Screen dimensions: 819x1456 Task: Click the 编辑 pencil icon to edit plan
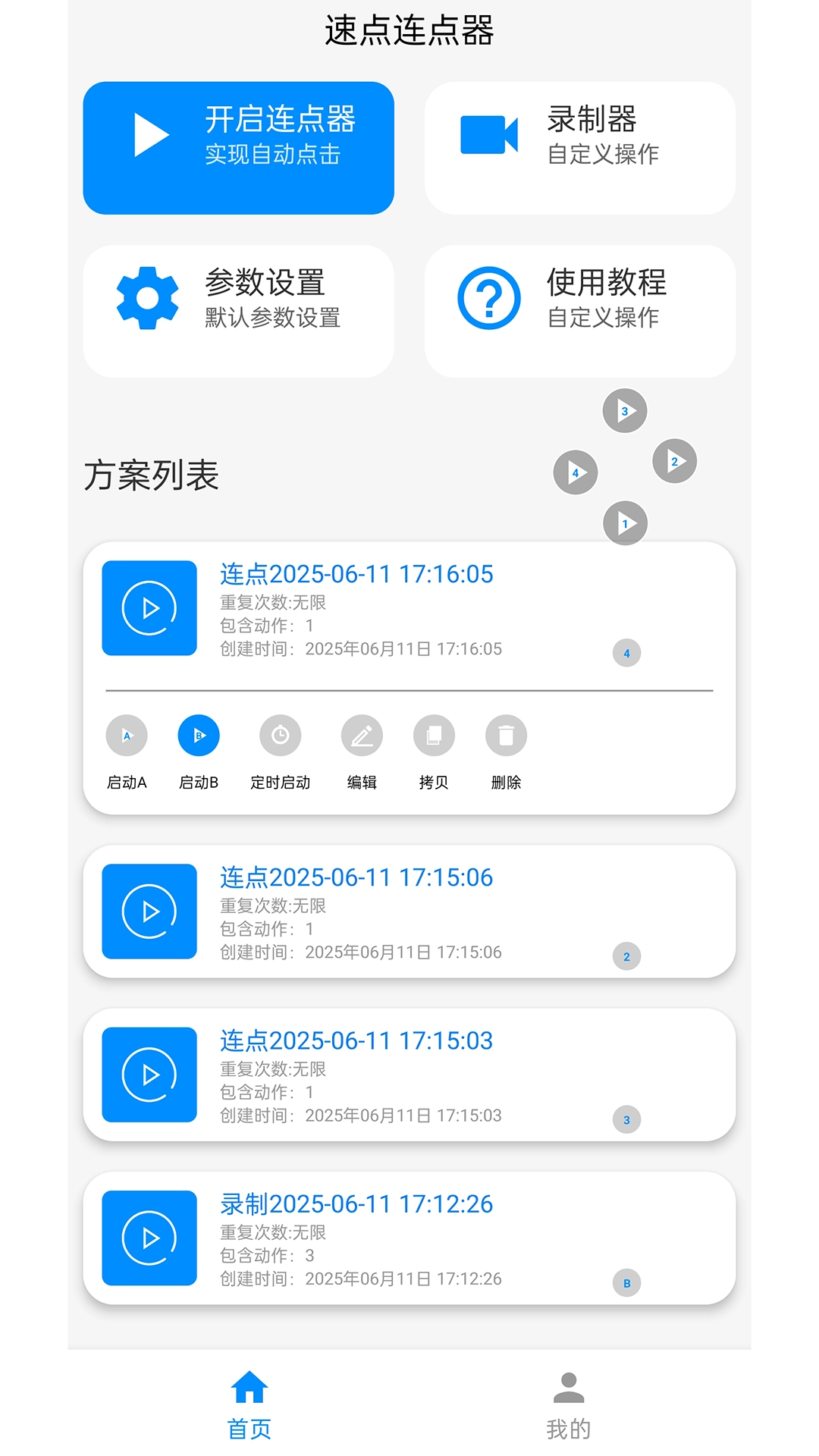point(362,735)
